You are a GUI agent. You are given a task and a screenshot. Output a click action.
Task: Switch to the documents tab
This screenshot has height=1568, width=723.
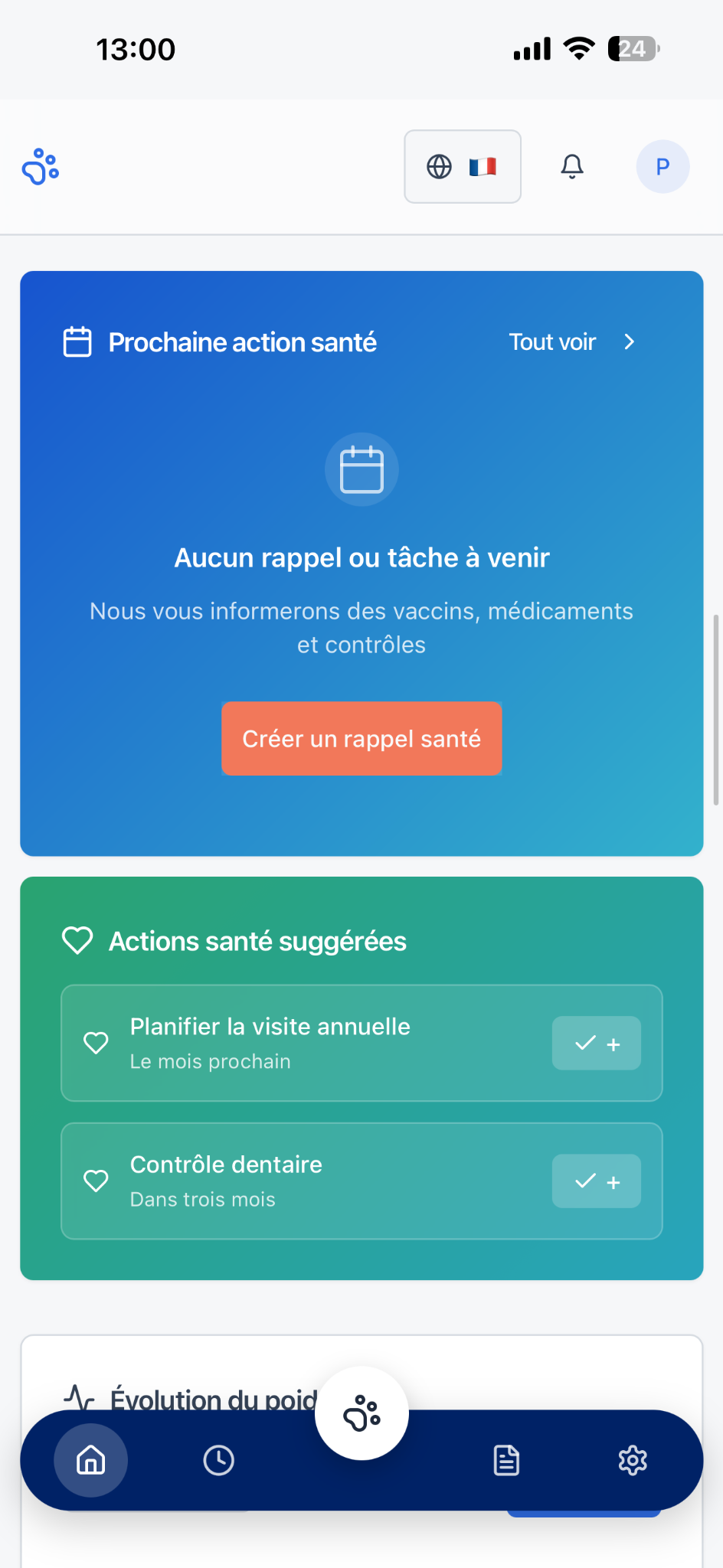click(x=506, y=1460)
